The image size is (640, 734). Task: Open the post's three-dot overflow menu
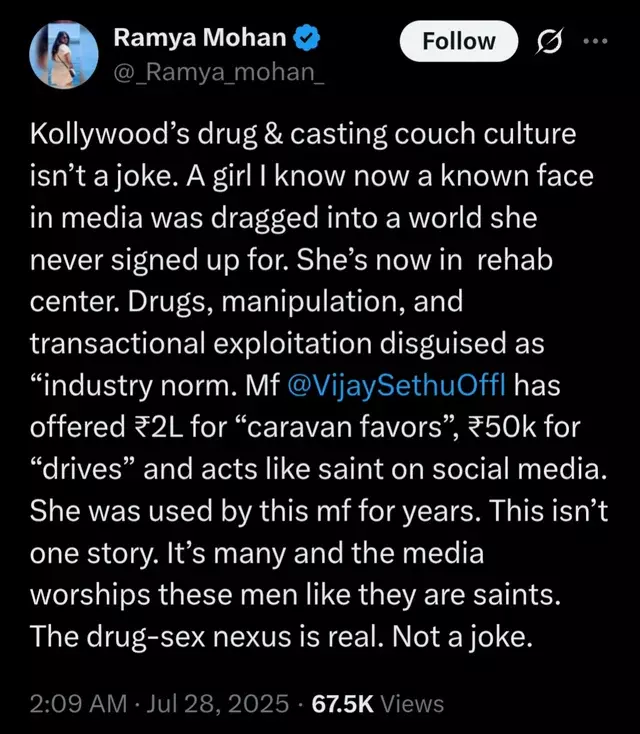click(x=594, y=42)
